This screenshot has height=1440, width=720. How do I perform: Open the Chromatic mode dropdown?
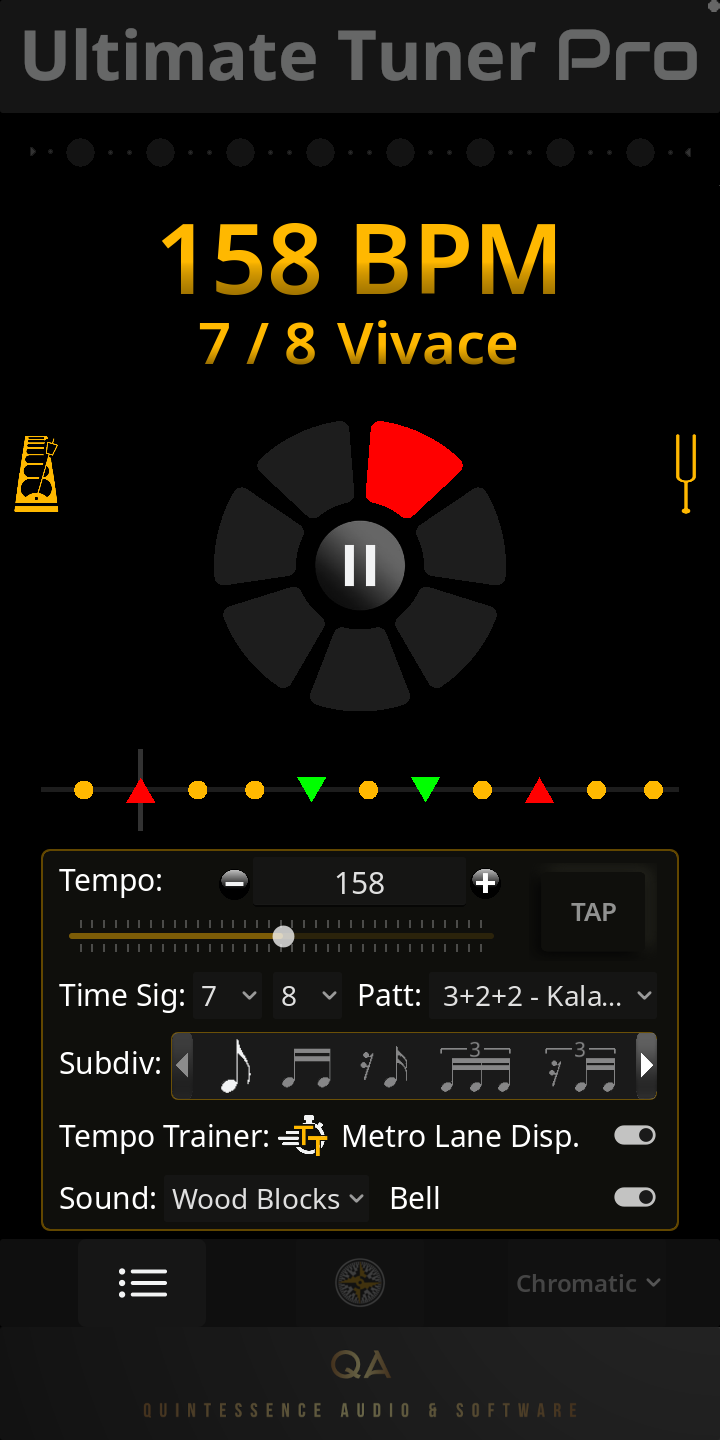pos(588,1283)
